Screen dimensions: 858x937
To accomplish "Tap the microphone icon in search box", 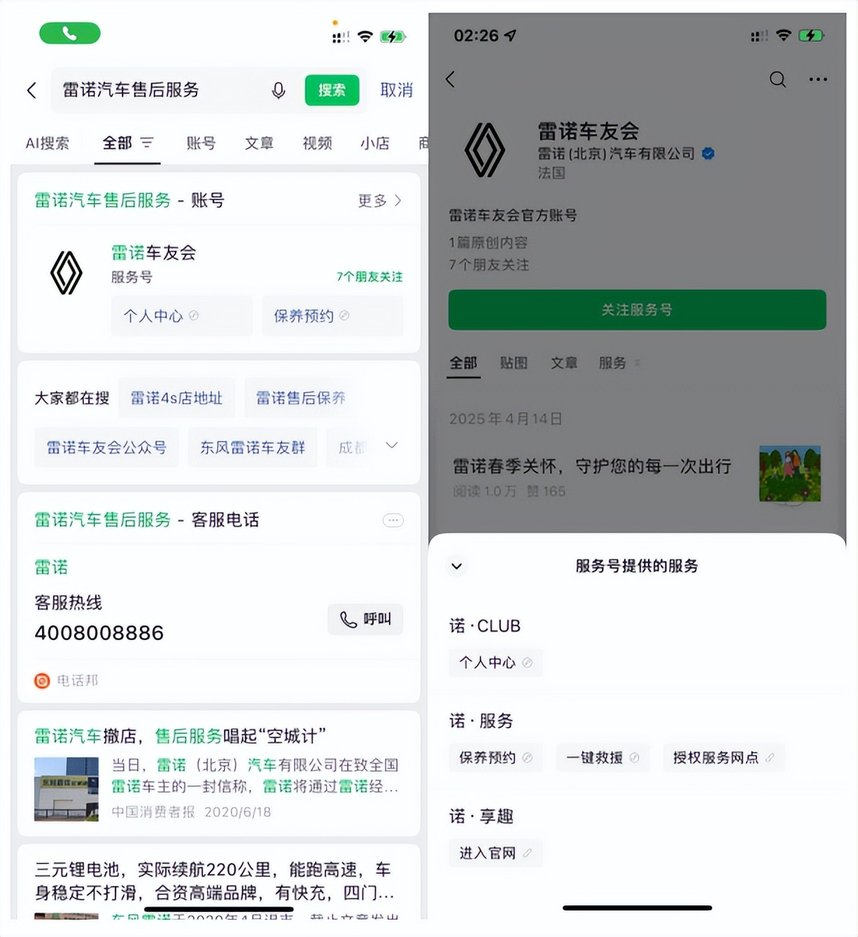I will [278, 90].
